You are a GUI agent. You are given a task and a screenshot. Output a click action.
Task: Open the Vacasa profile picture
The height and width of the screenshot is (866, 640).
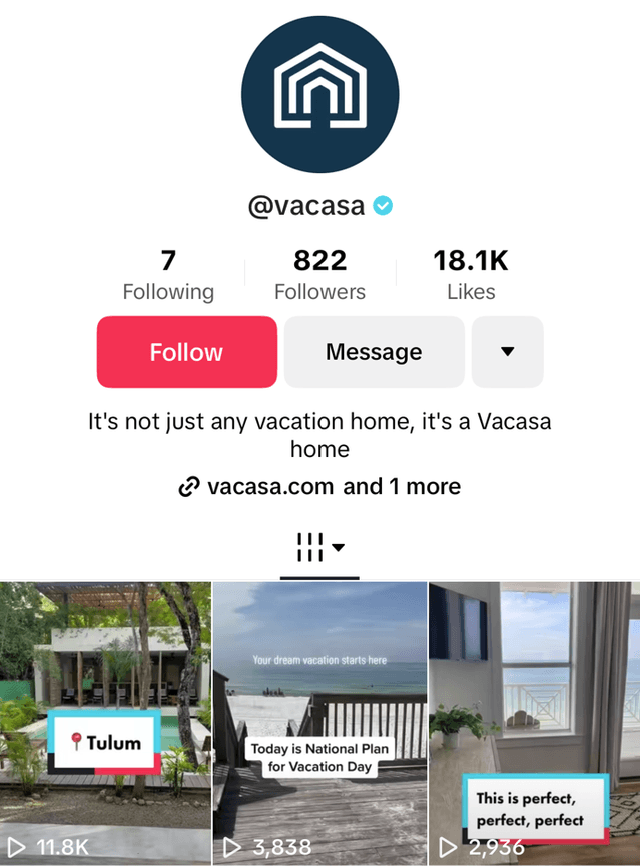point(320,94)
